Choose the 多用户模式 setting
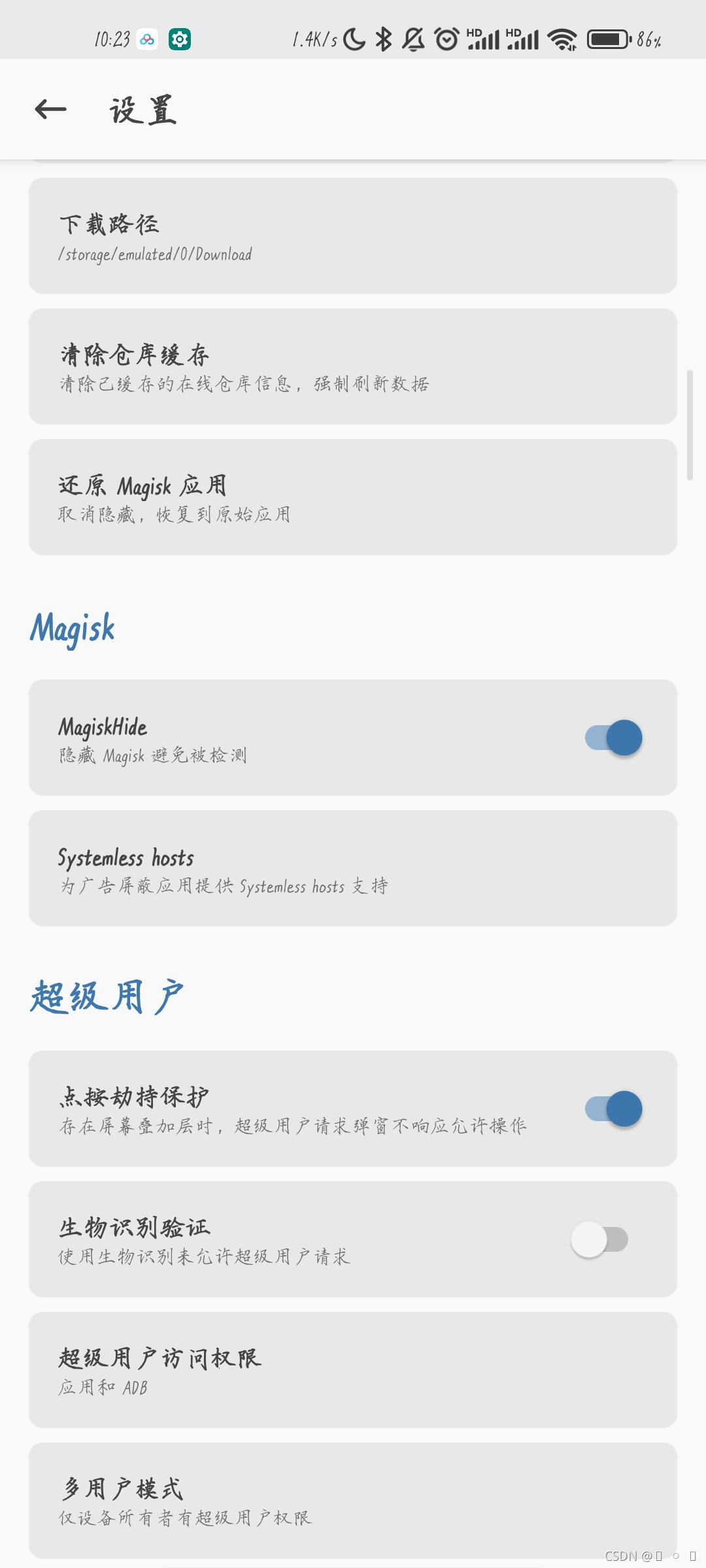The width and height of the screenshot is (706, 1568). 352,1501
